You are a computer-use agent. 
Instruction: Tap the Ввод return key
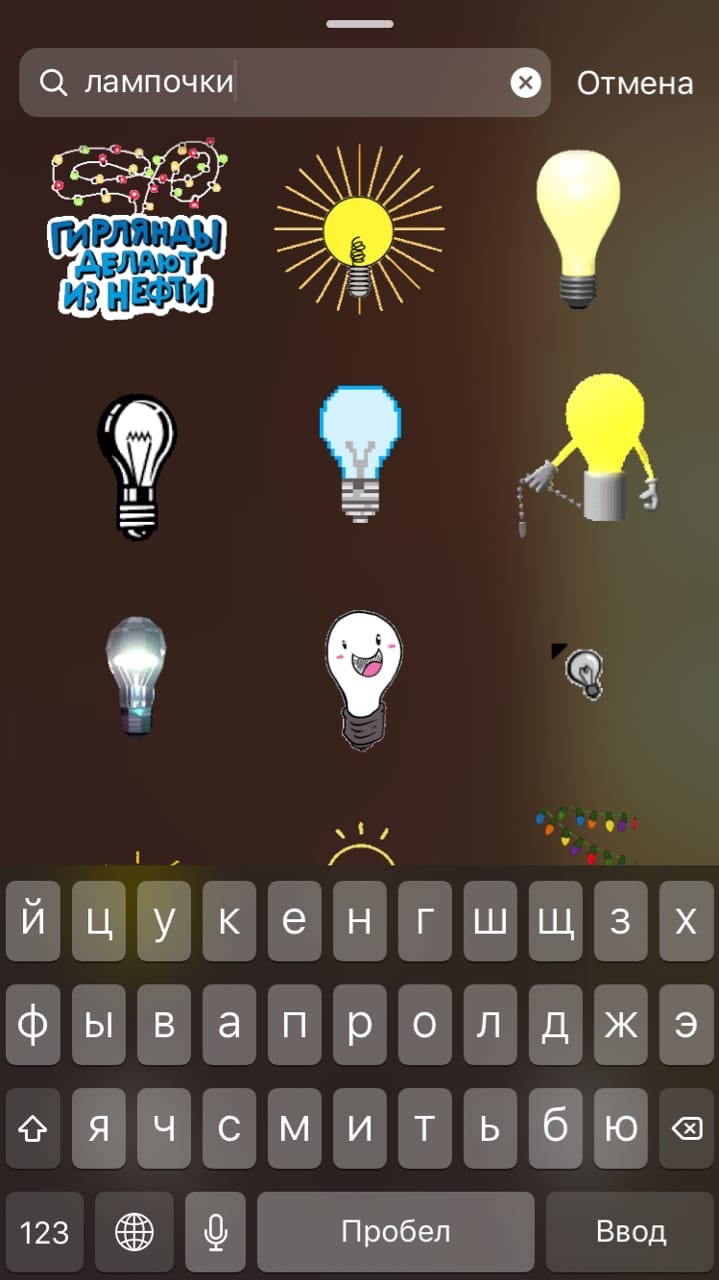[631, 1231]
